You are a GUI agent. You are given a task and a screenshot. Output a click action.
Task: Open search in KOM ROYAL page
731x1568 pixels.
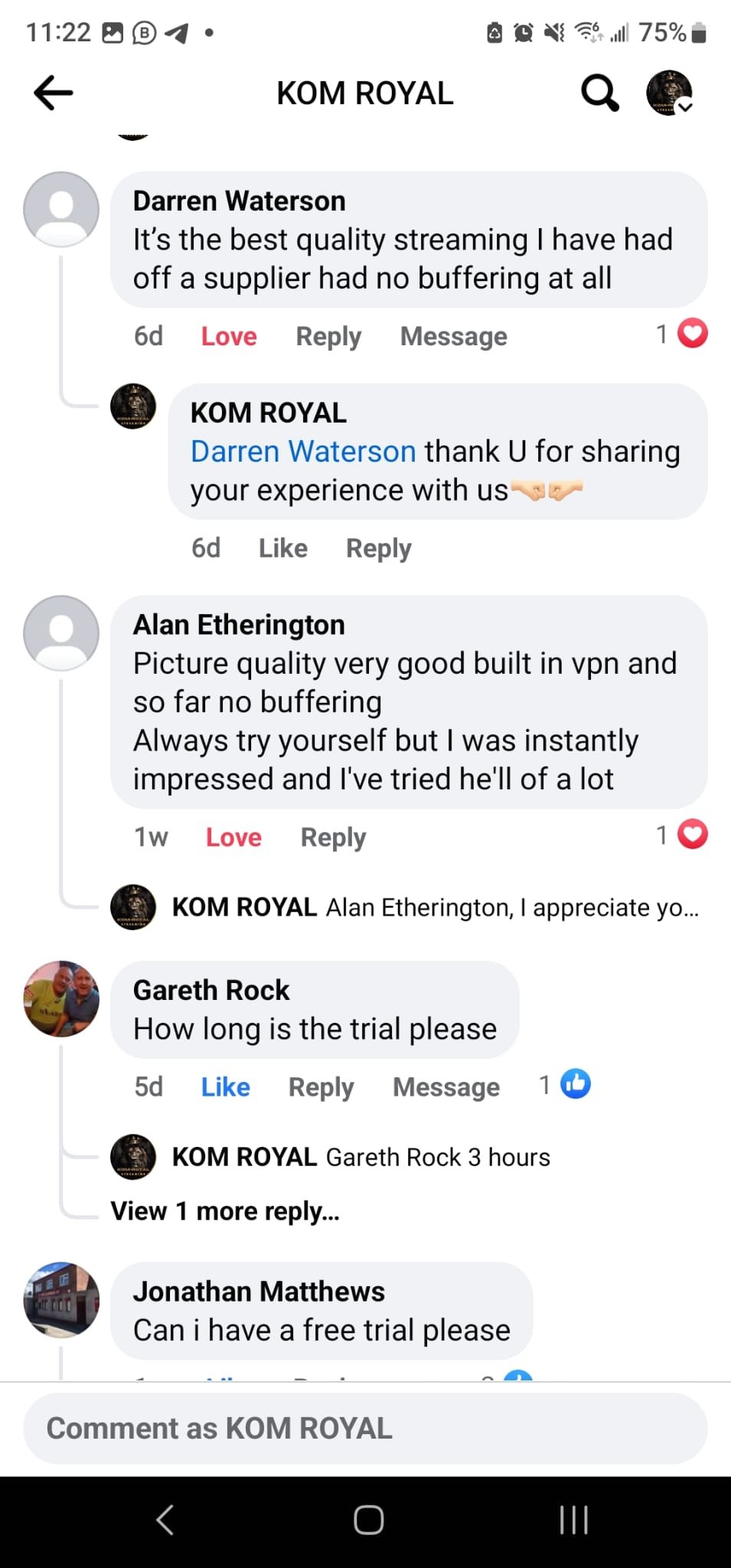pos(599,93)
